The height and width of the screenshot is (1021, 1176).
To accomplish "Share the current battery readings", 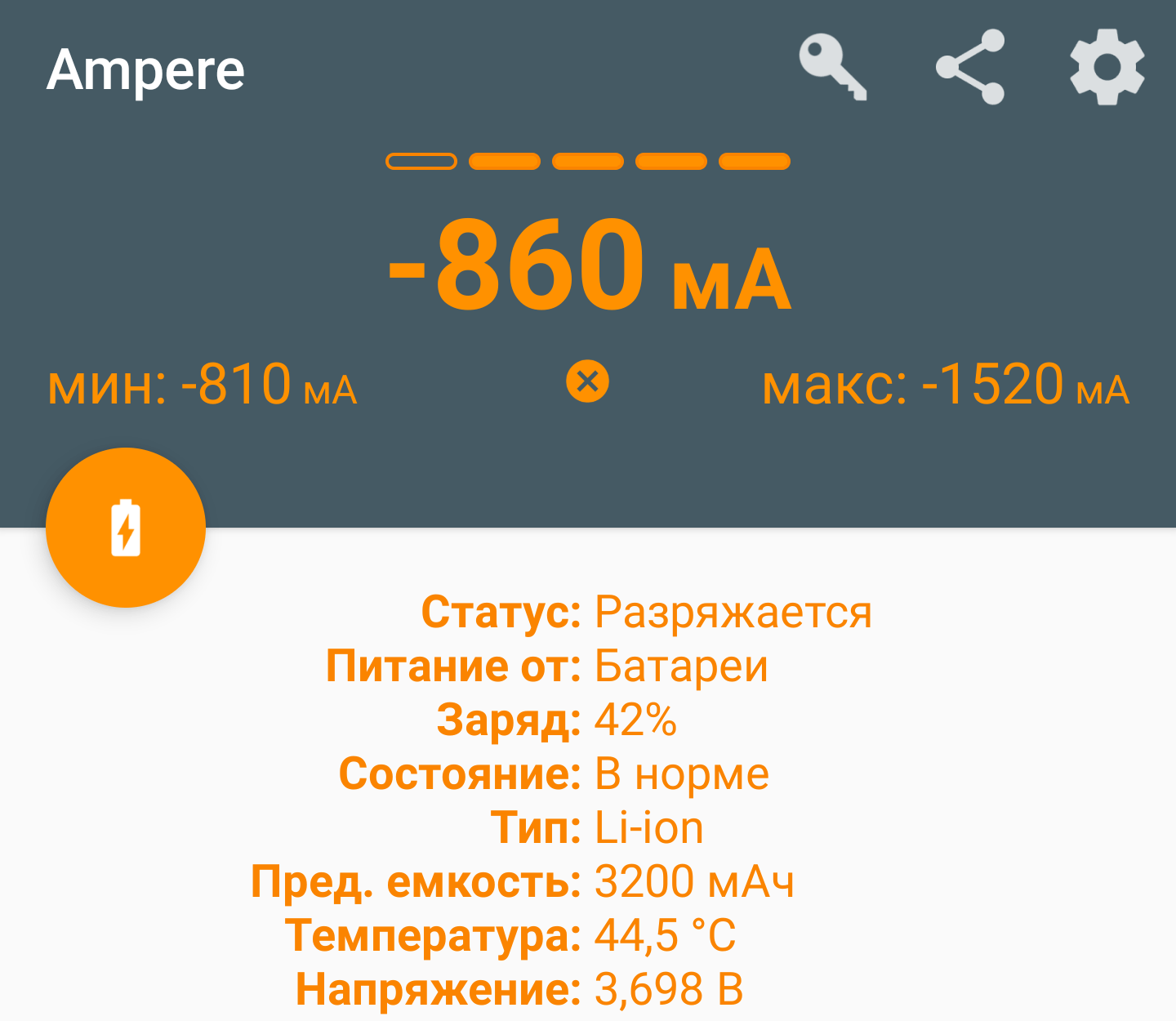I will 970,68.
